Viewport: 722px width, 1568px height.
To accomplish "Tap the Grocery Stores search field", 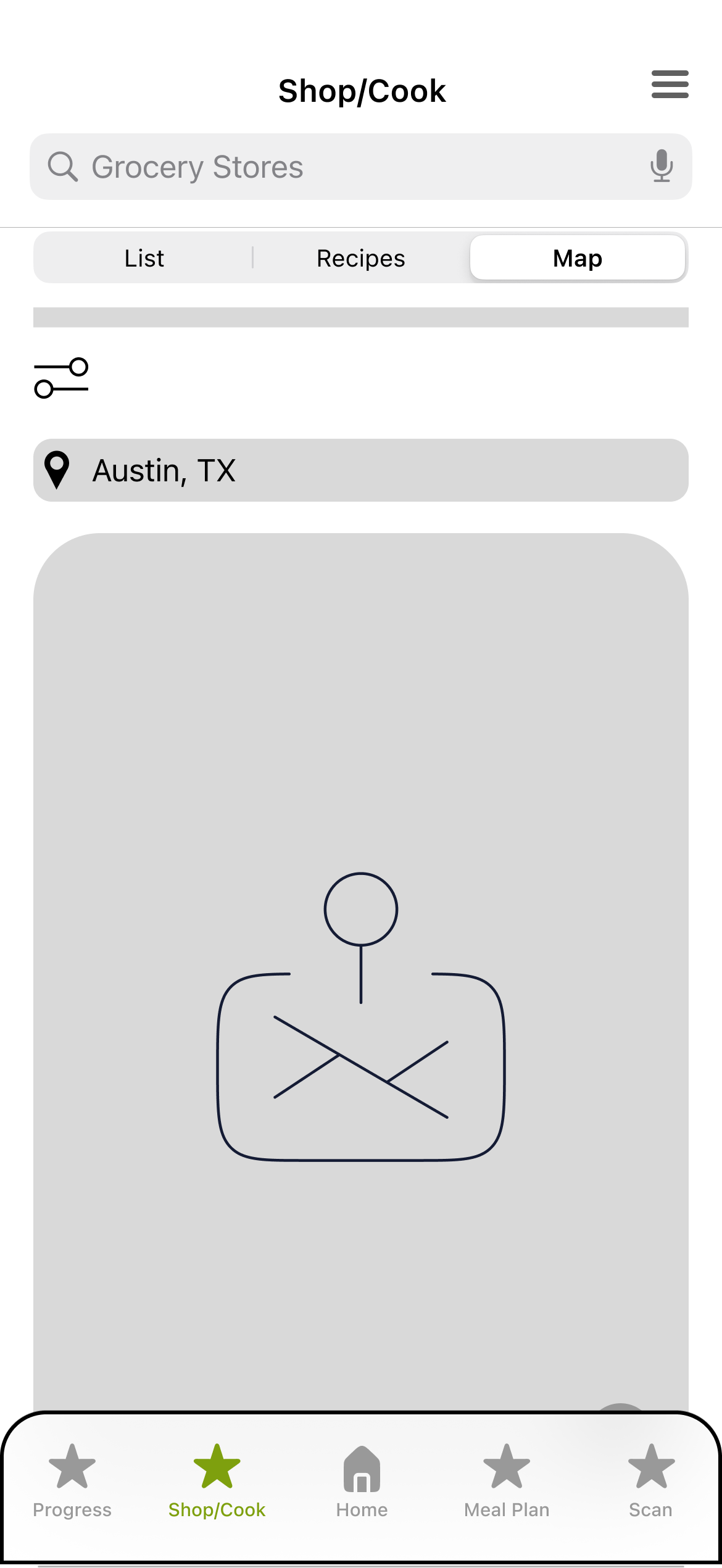I will 346,167.
